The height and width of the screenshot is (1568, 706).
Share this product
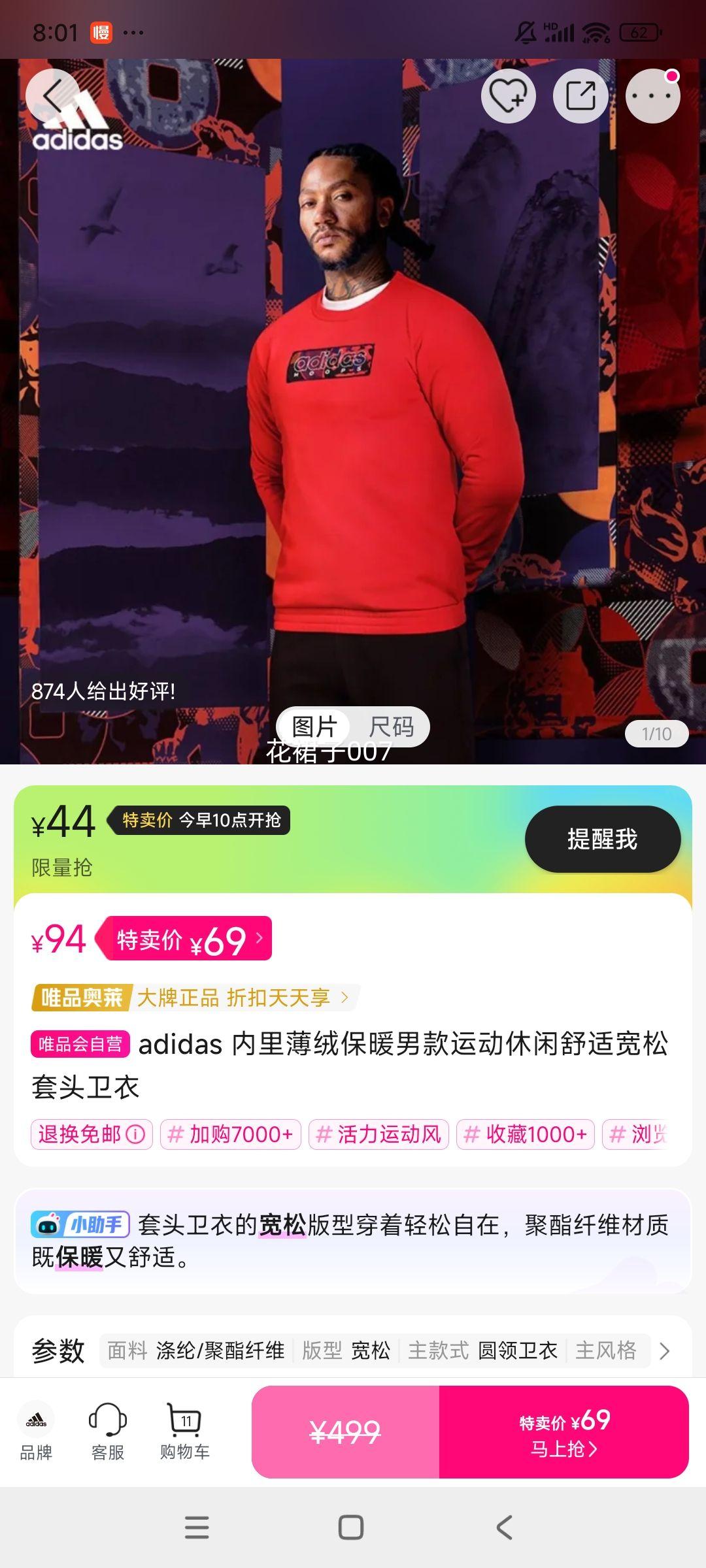click(580, 97)
